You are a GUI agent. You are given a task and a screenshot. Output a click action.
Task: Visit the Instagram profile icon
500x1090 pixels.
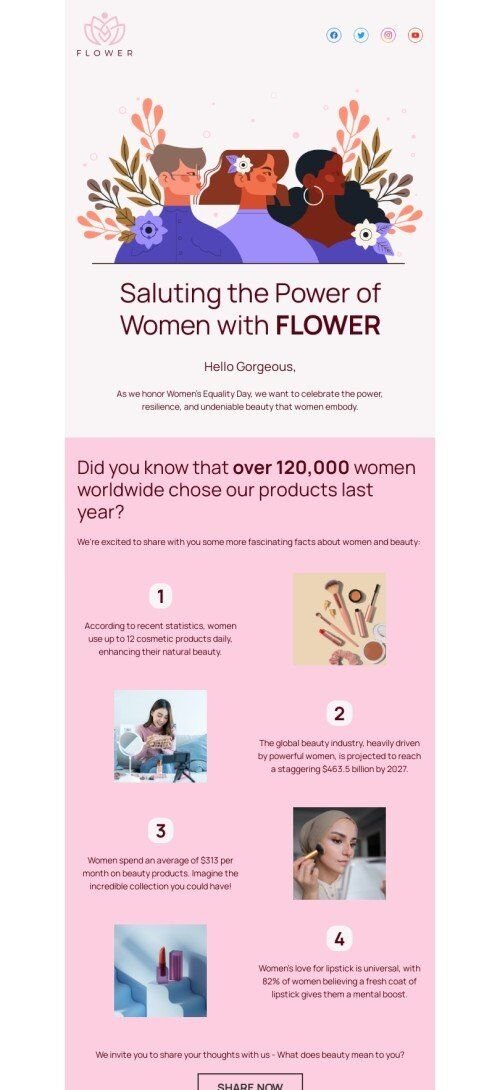point(388,35)
